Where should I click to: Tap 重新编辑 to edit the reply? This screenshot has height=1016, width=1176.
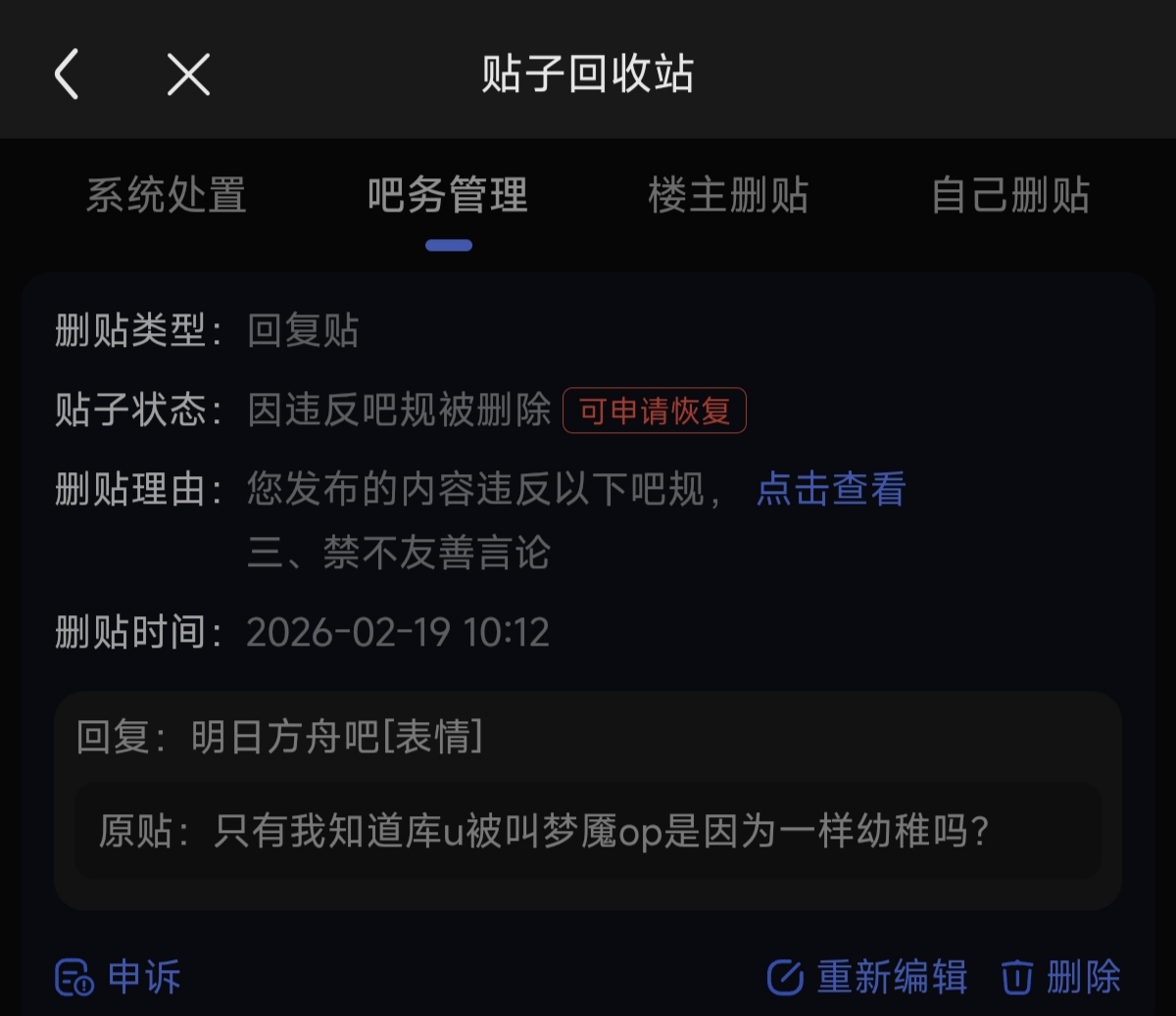pyautogui.click(x=867, y=977)
